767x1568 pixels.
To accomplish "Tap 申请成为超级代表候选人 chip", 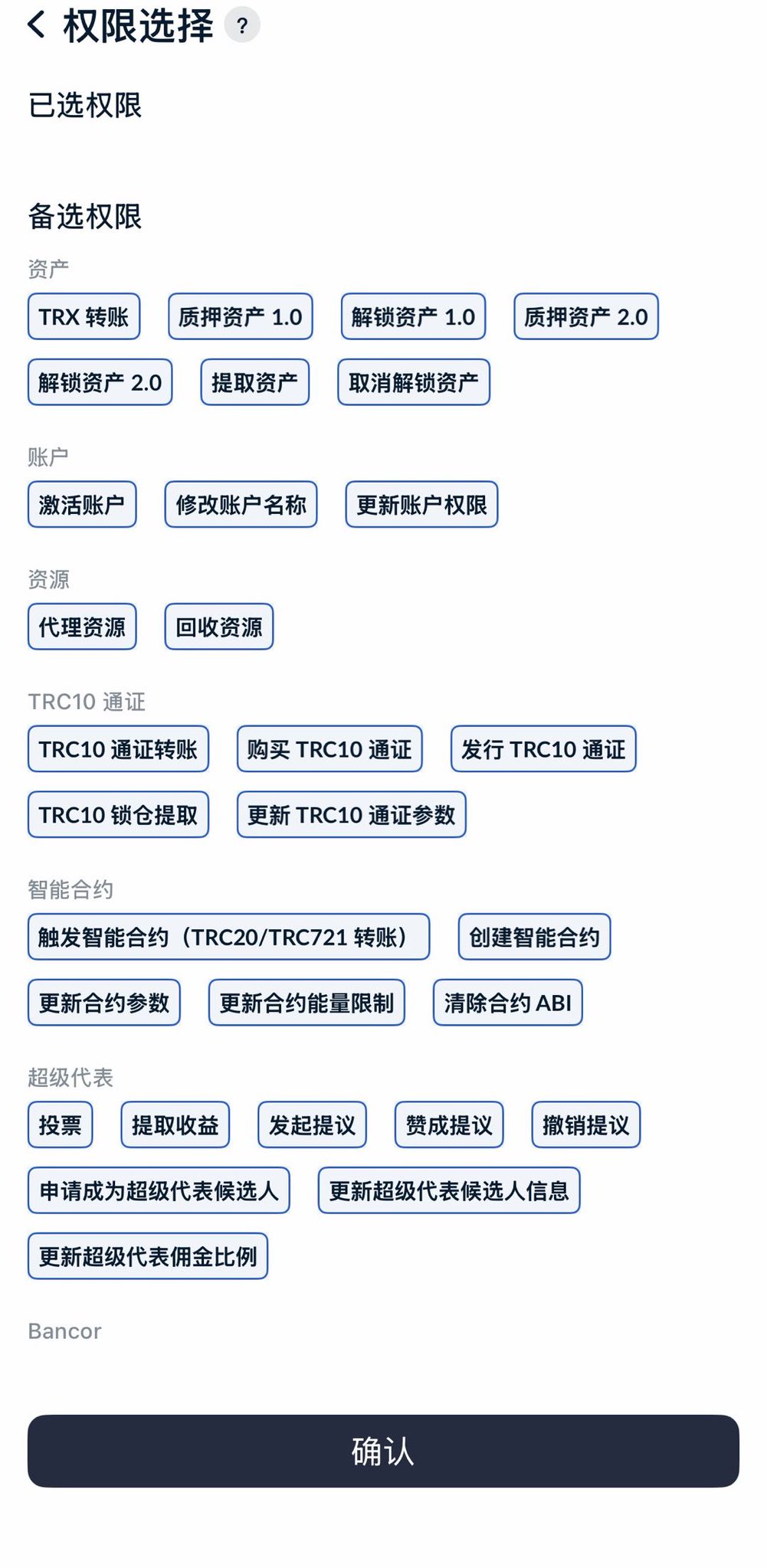I will pyautogui.click(x=159, y=1191).
